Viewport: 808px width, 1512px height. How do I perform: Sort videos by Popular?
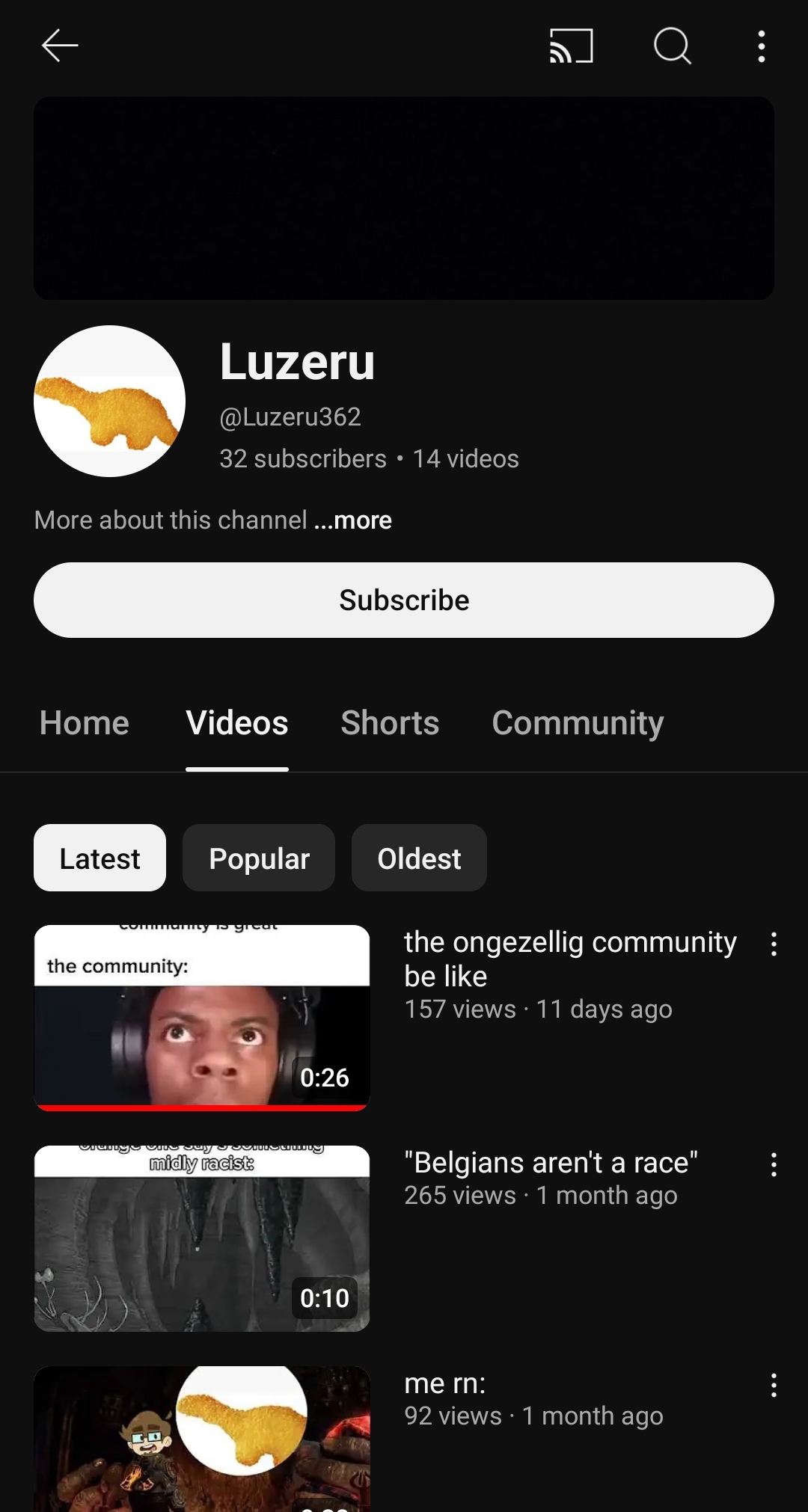pos(259,858)
